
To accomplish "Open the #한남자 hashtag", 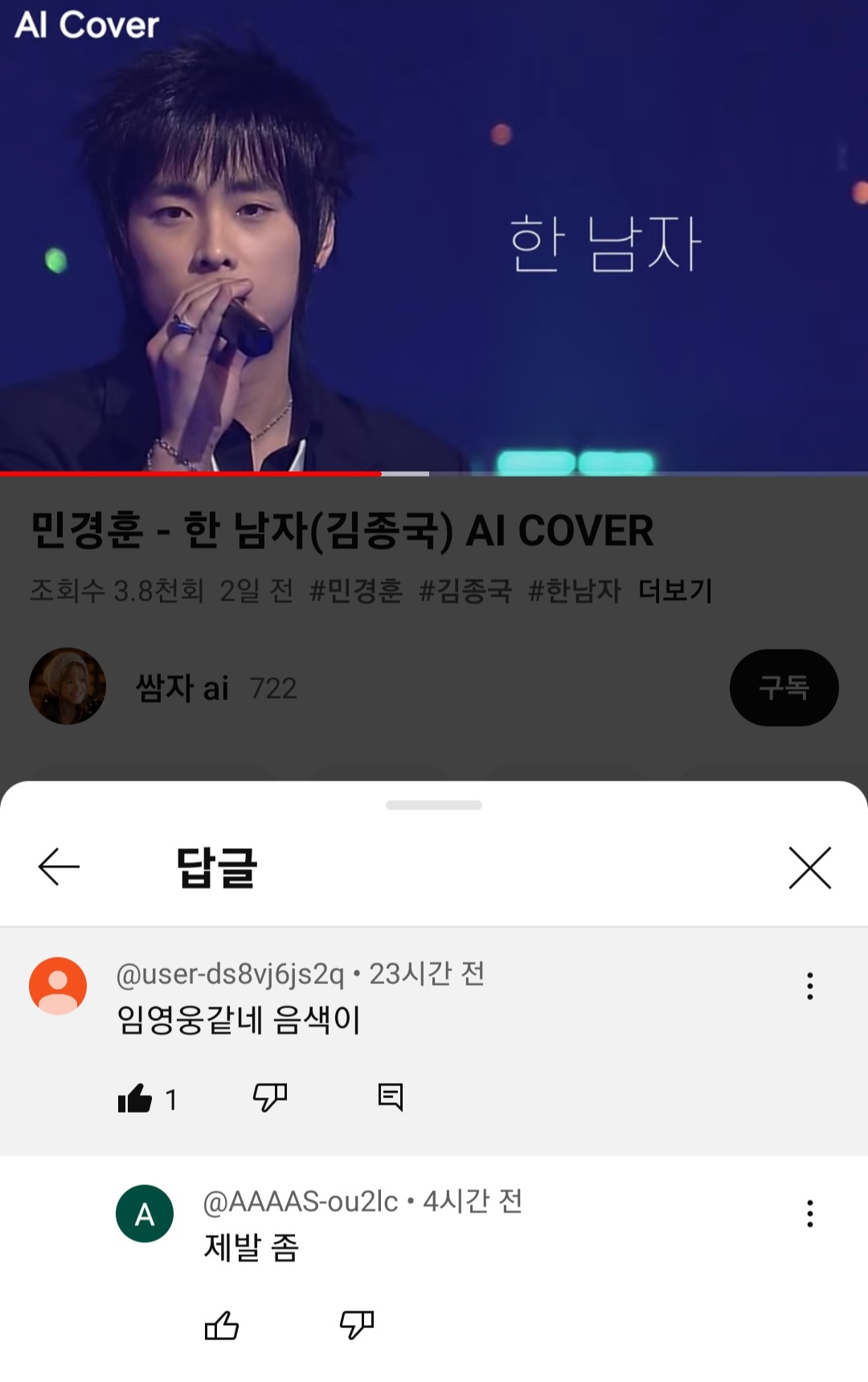I will pyautogui.click(x=575, y=591).
